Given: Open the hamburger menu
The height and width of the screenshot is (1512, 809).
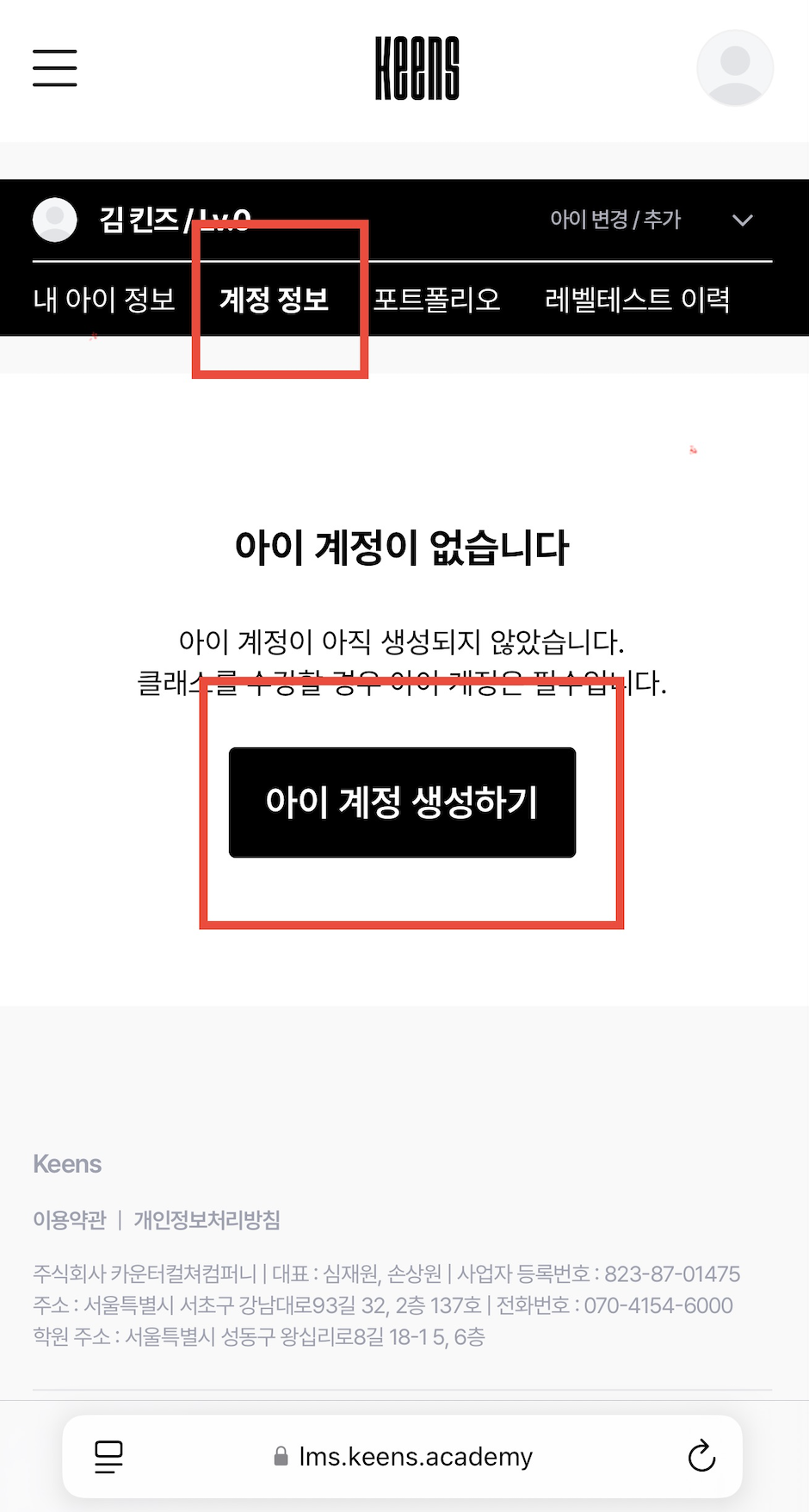Looking at the screenshot, I should coord(55,68).
